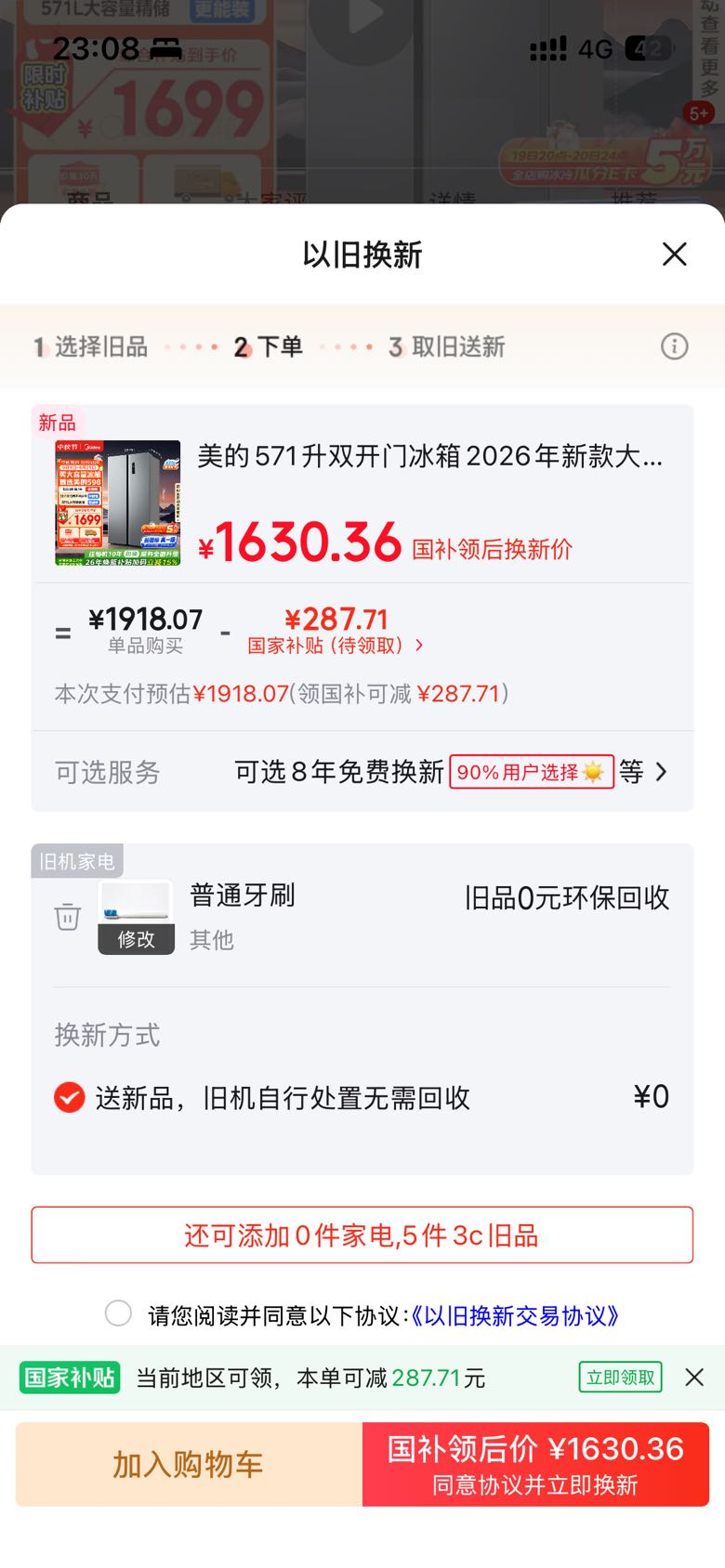Tap 加入购物车
Viewport: 725px width, 1568px height.
pyautogui.click(x=189, y=1464)
